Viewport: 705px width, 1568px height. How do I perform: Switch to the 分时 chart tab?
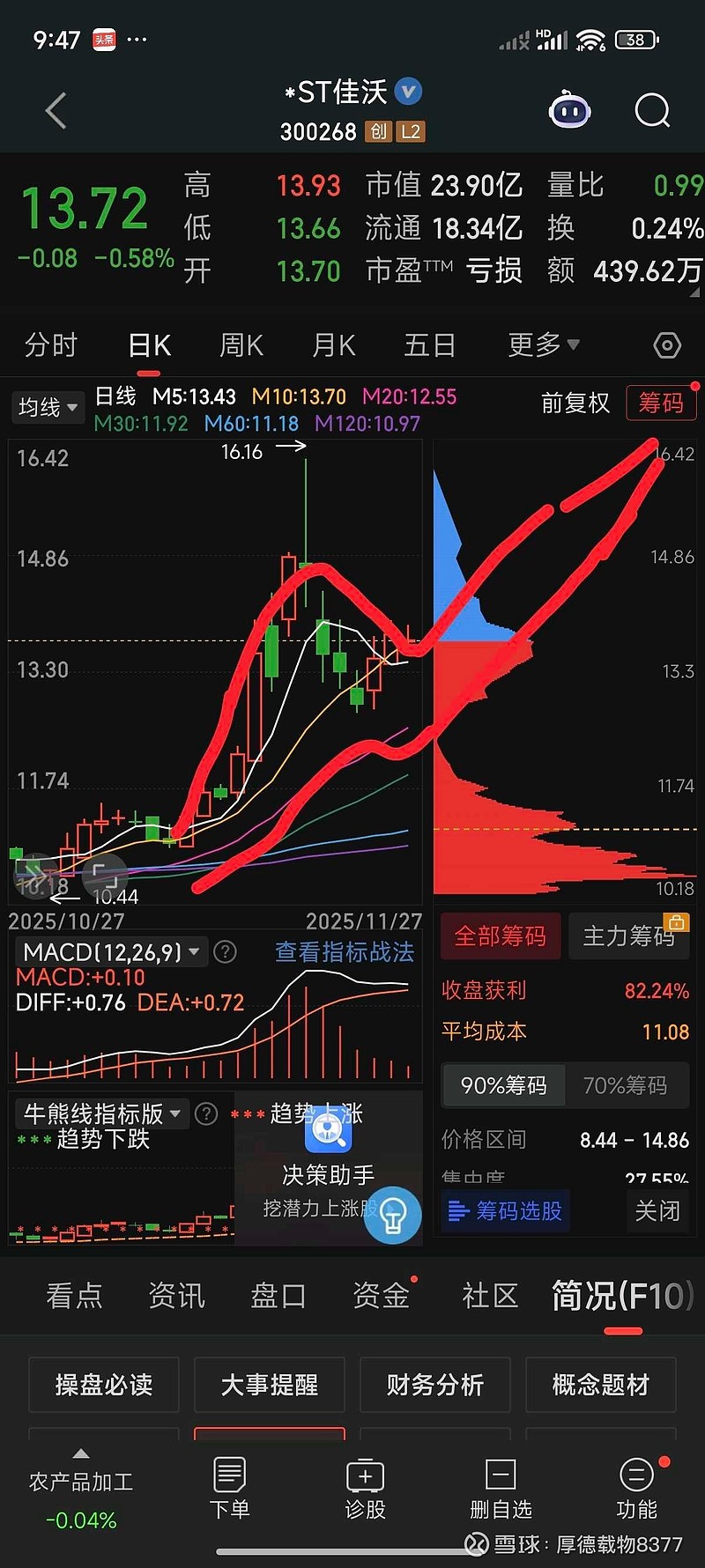[51, 344]
